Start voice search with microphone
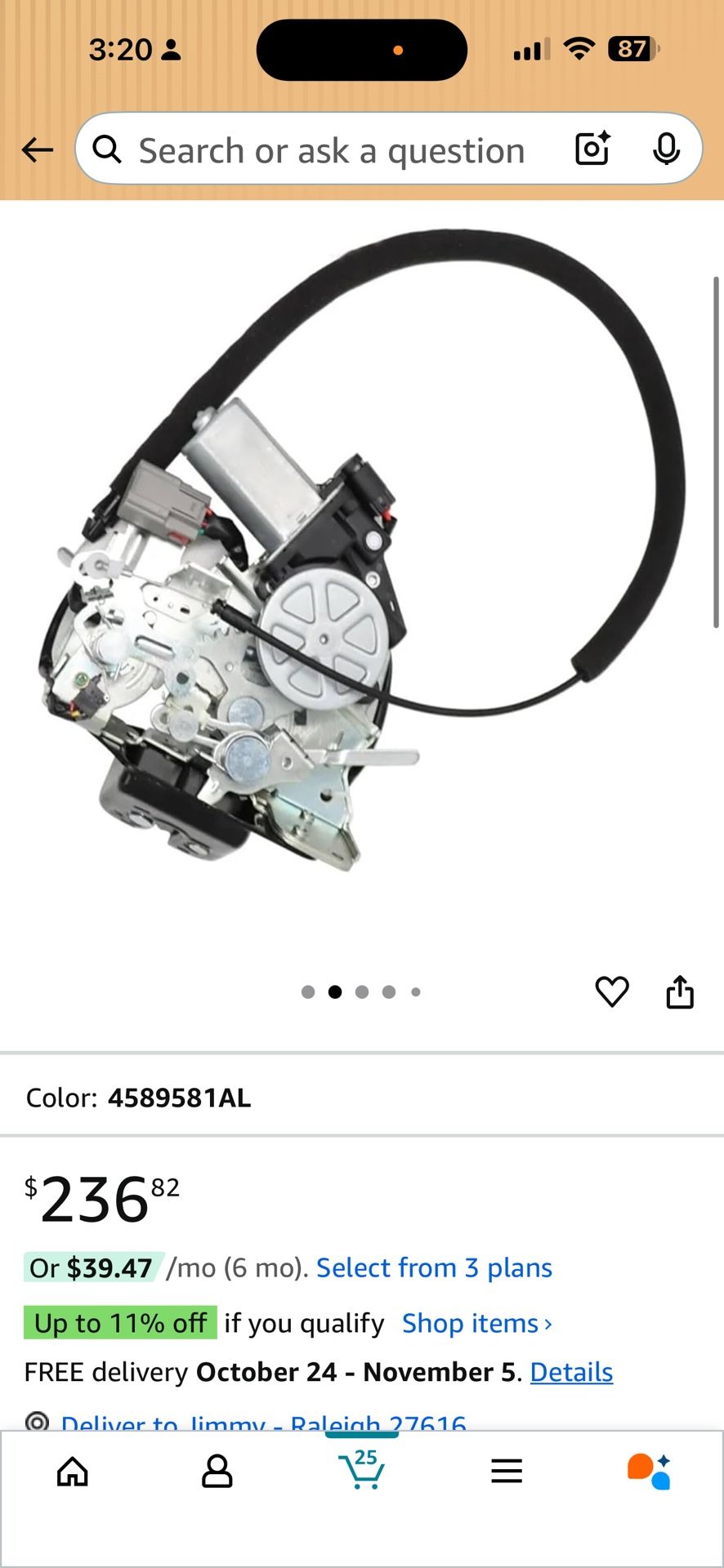The height and width of the screenshot is (1568, 724). pos(666,149)
